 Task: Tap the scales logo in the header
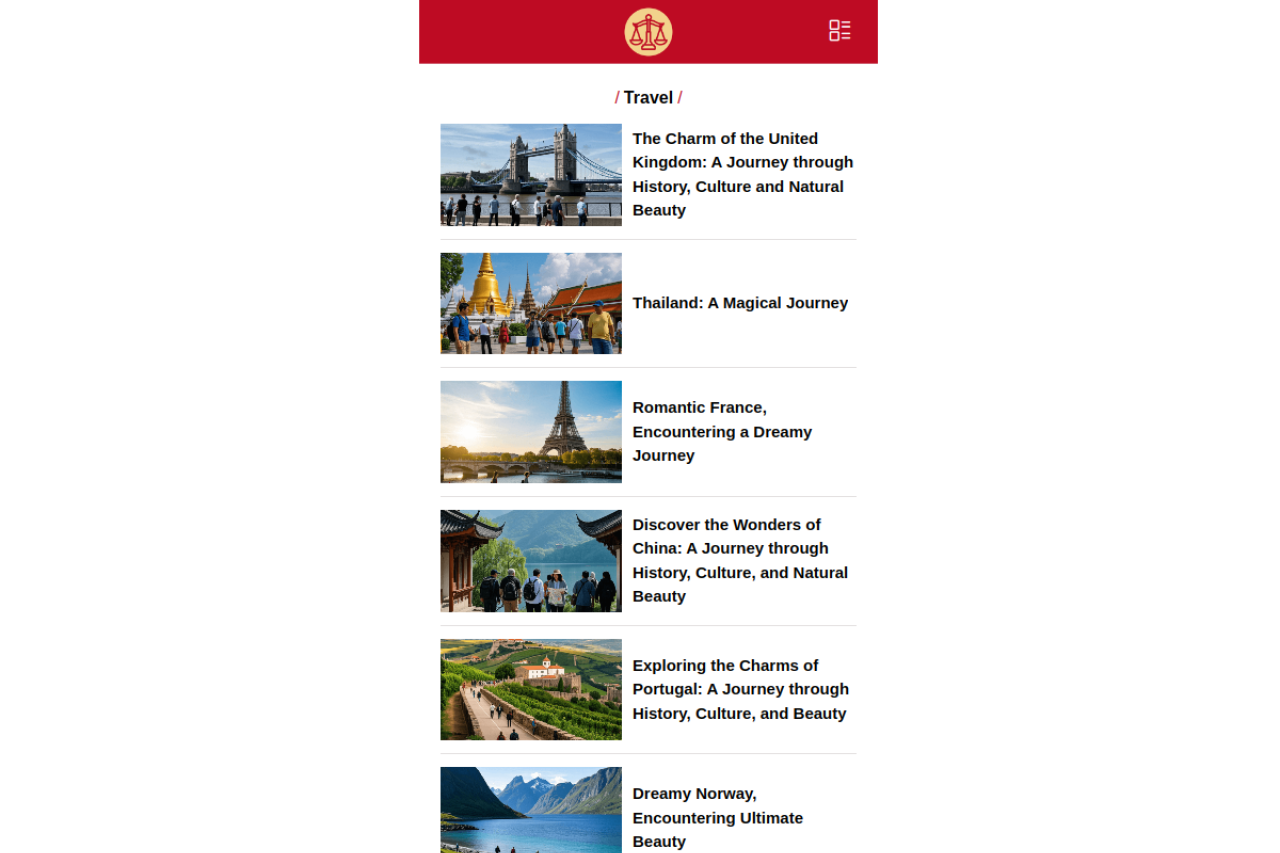point(648,32)
